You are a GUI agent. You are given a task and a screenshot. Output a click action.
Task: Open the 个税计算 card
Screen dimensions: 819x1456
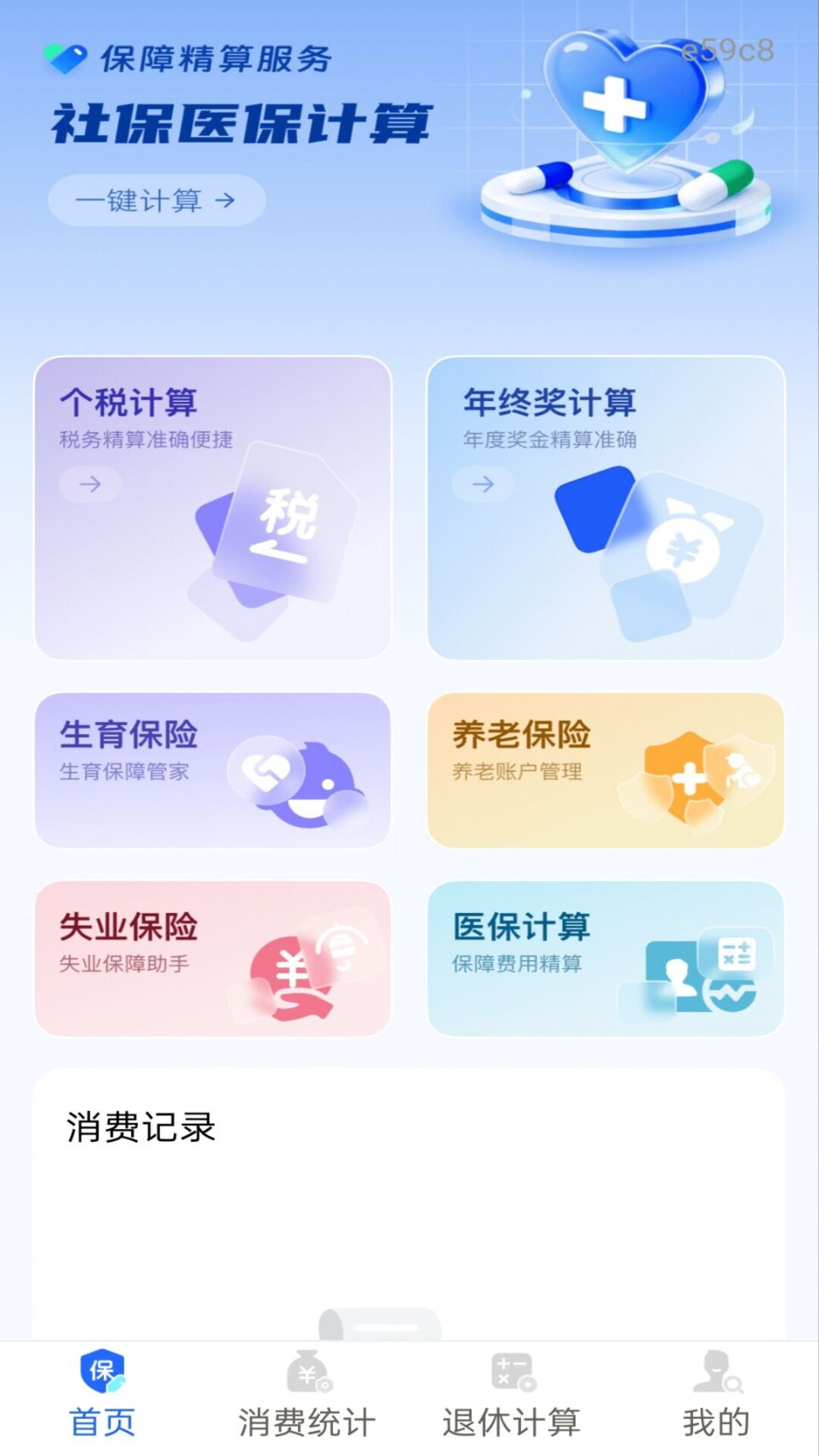coord(213,508)
